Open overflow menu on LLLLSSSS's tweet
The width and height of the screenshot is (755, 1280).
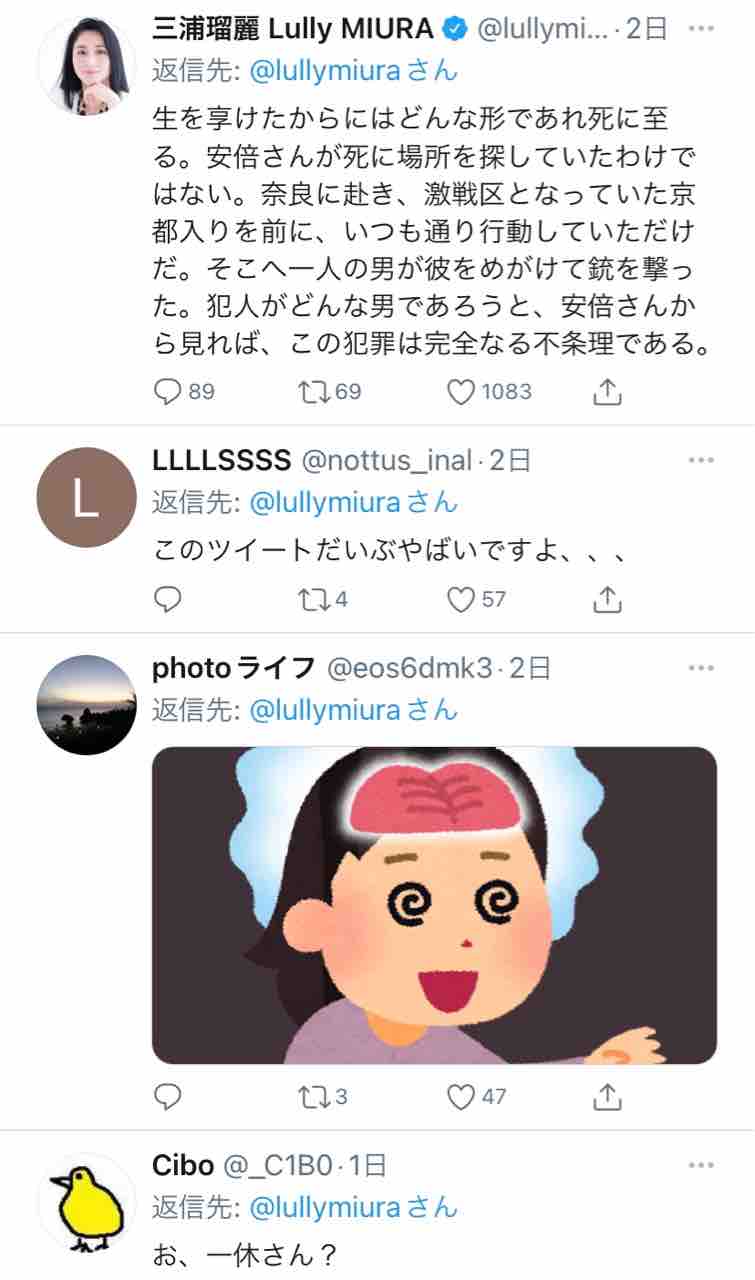701,460
